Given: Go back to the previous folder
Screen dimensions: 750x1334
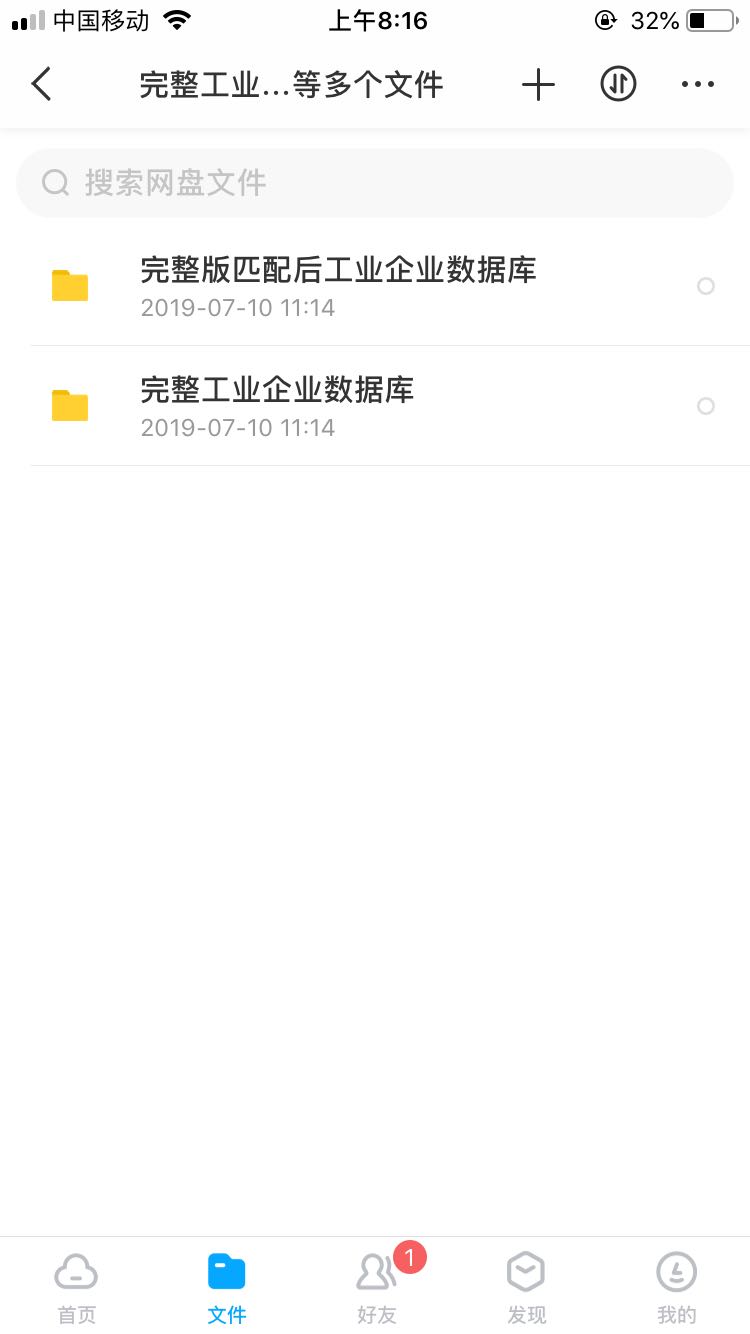Looking at the screenshot, I should [x=41, y=84].
